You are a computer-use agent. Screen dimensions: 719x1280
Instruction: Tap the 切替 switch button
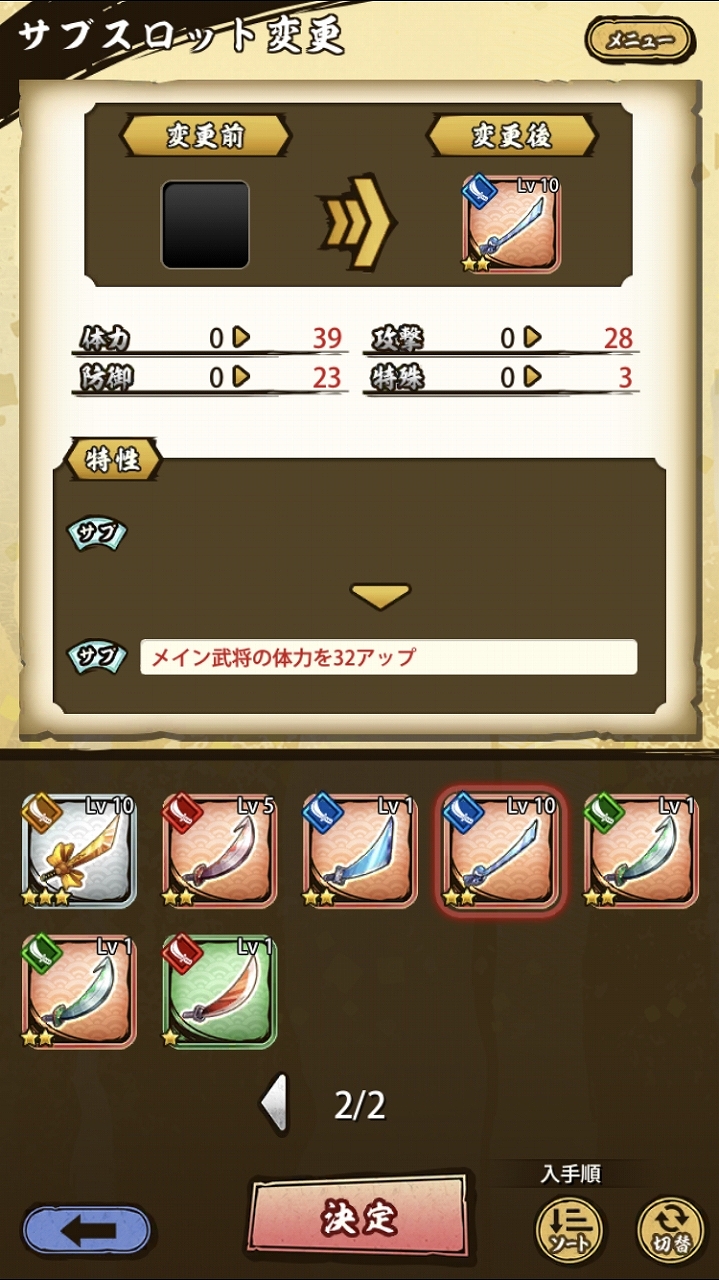[669, 1229]
